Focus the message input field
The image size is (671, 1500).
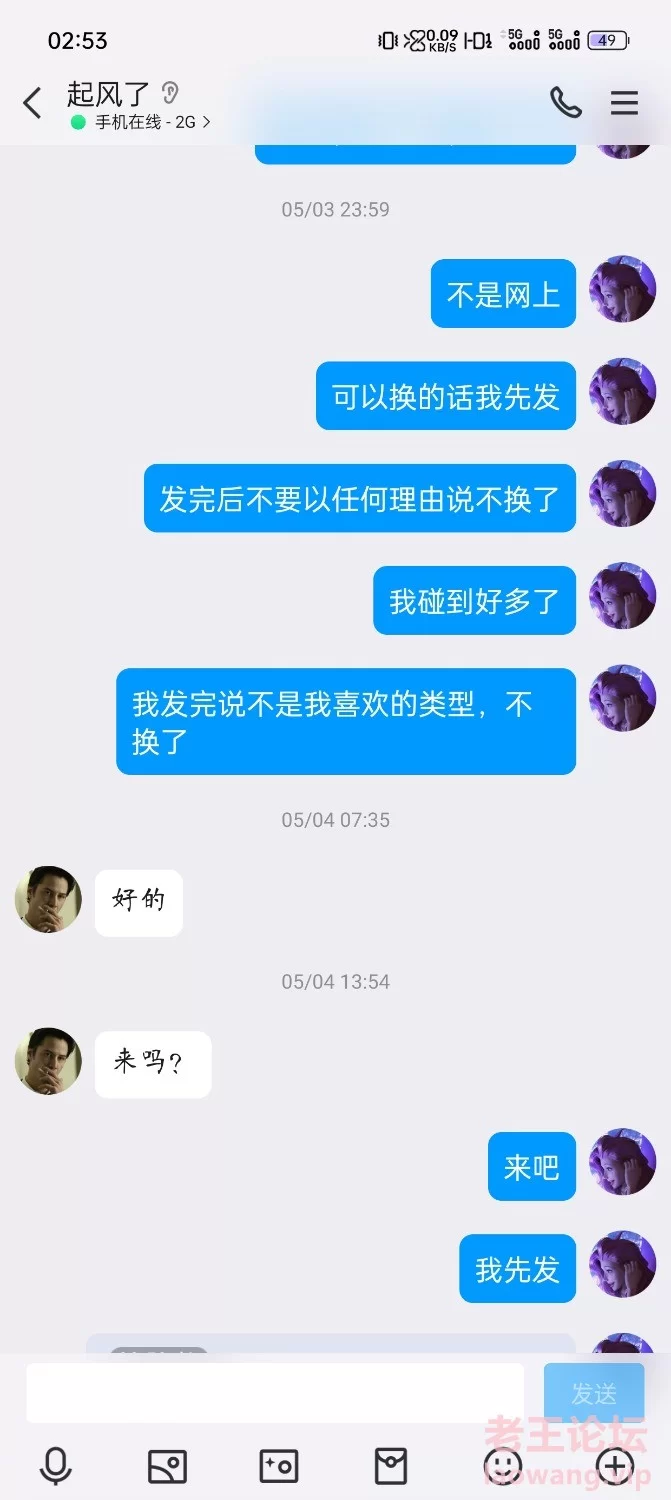click(x=275, y=1392)
